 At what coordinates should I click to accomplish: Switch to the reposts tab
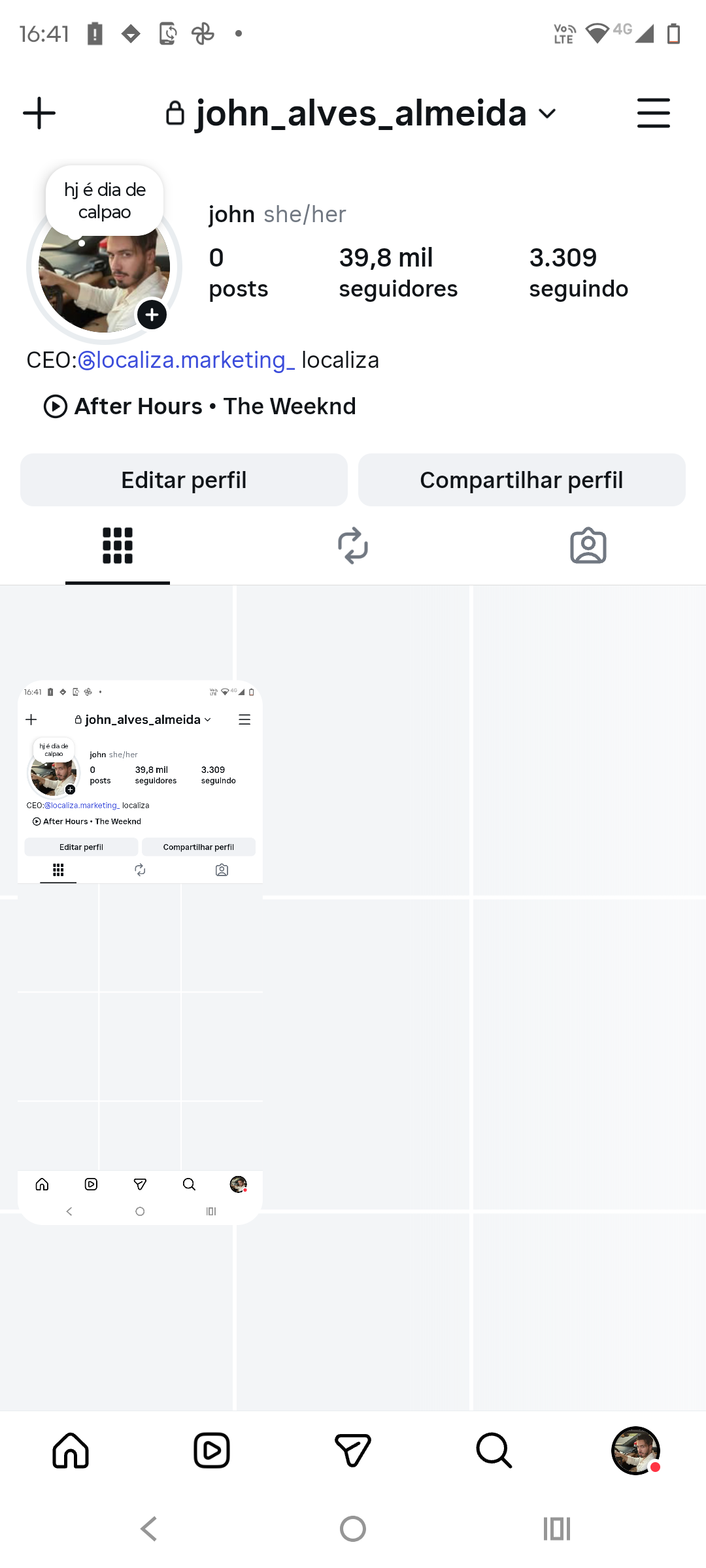pos(353,546)
